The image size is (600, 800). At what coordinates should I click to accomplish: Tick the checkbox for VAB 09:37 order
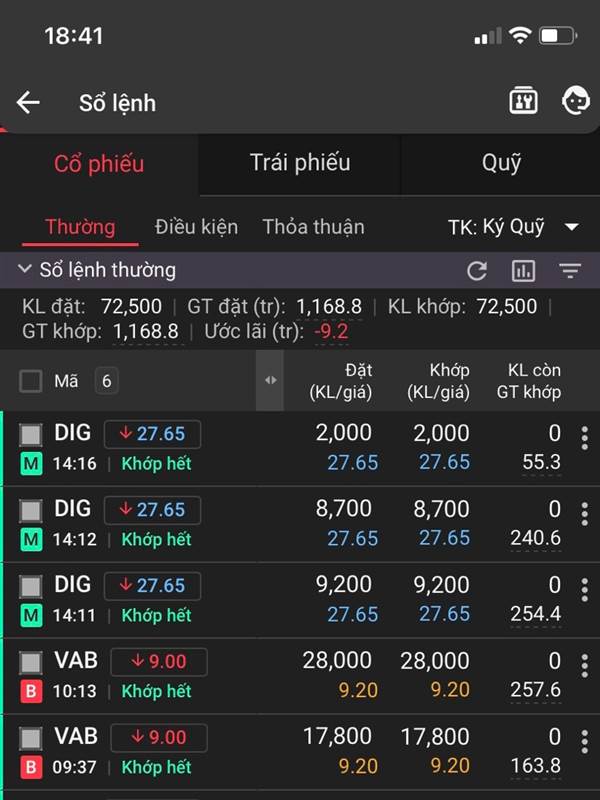click(x=31, y=738)
